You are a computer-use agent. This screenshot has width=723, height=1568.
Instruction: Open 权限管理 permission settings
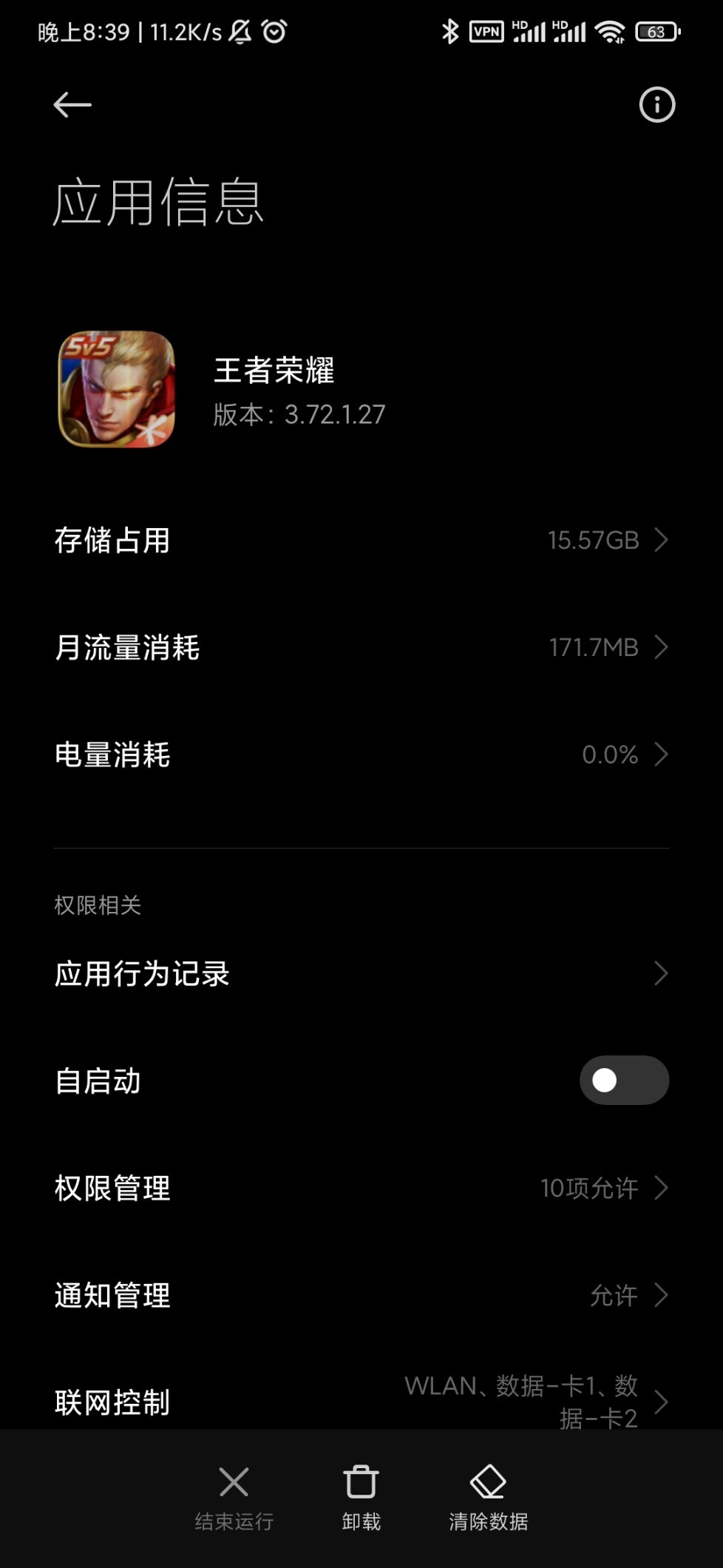[361, 1189]
